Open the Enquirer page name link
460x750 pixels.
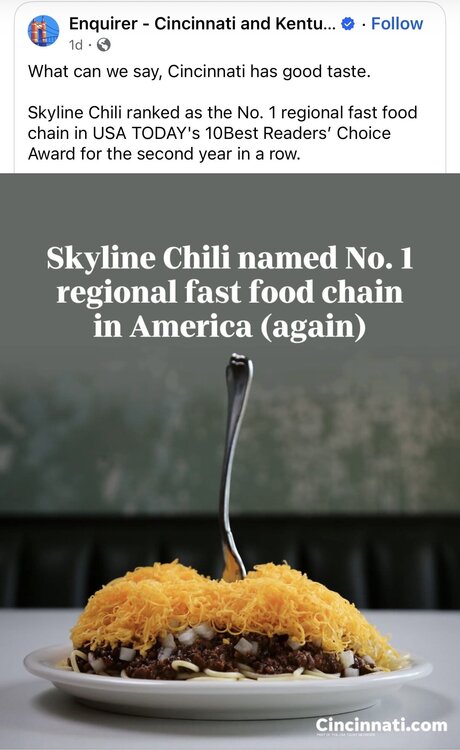[202, 23]
